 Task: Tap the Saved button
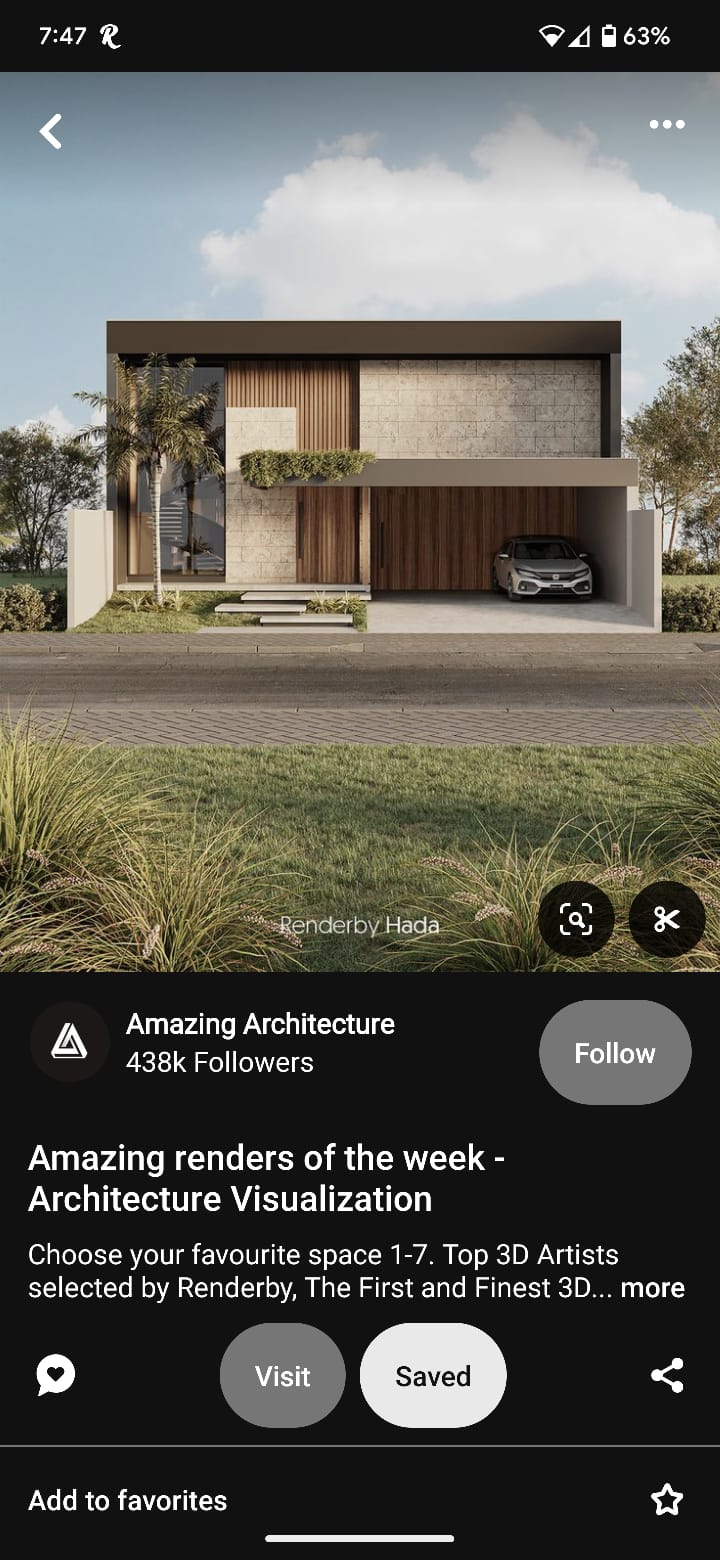point(433,1376)
